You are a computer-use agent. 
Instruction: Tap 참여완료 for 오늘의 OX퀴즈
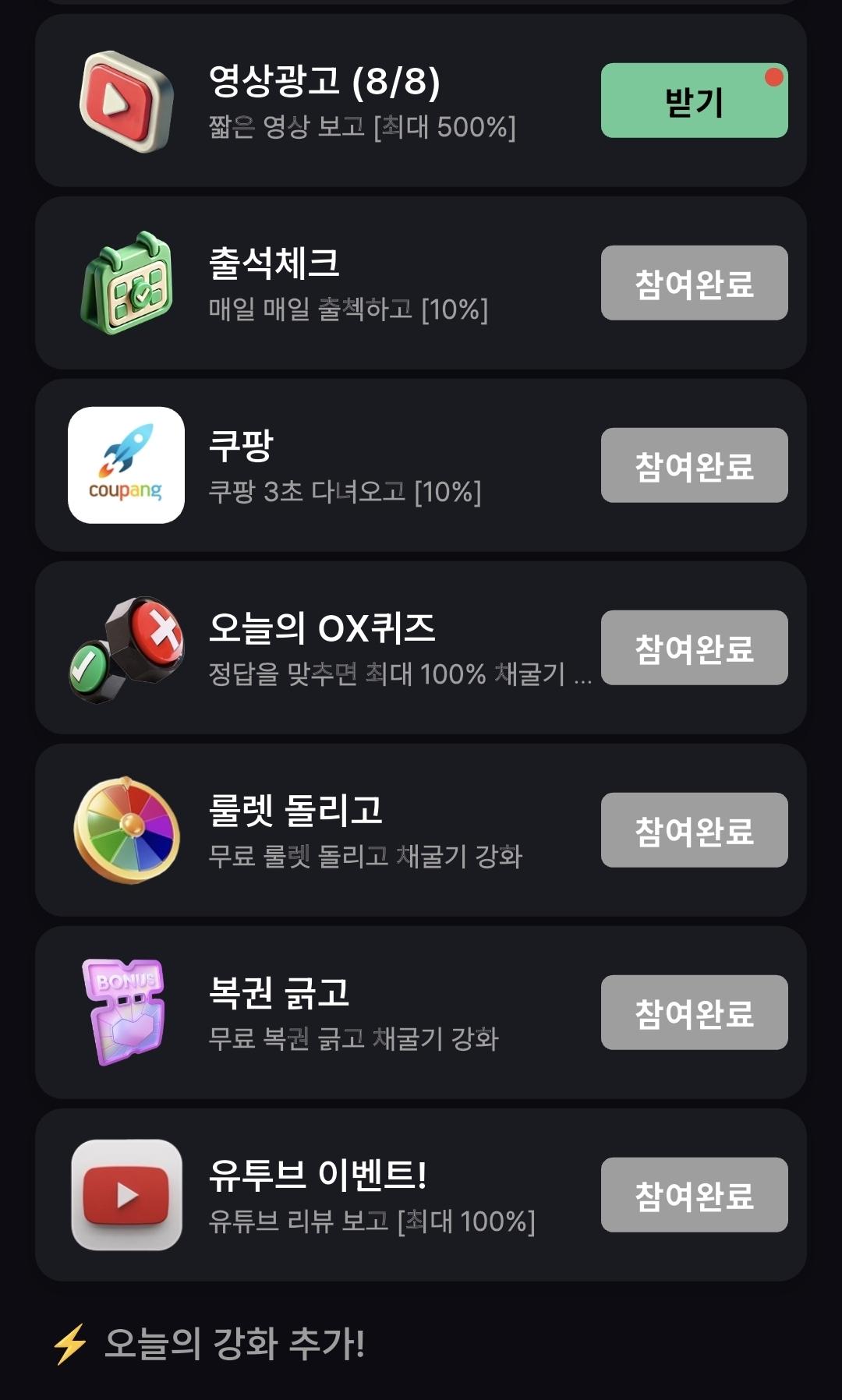694,648
